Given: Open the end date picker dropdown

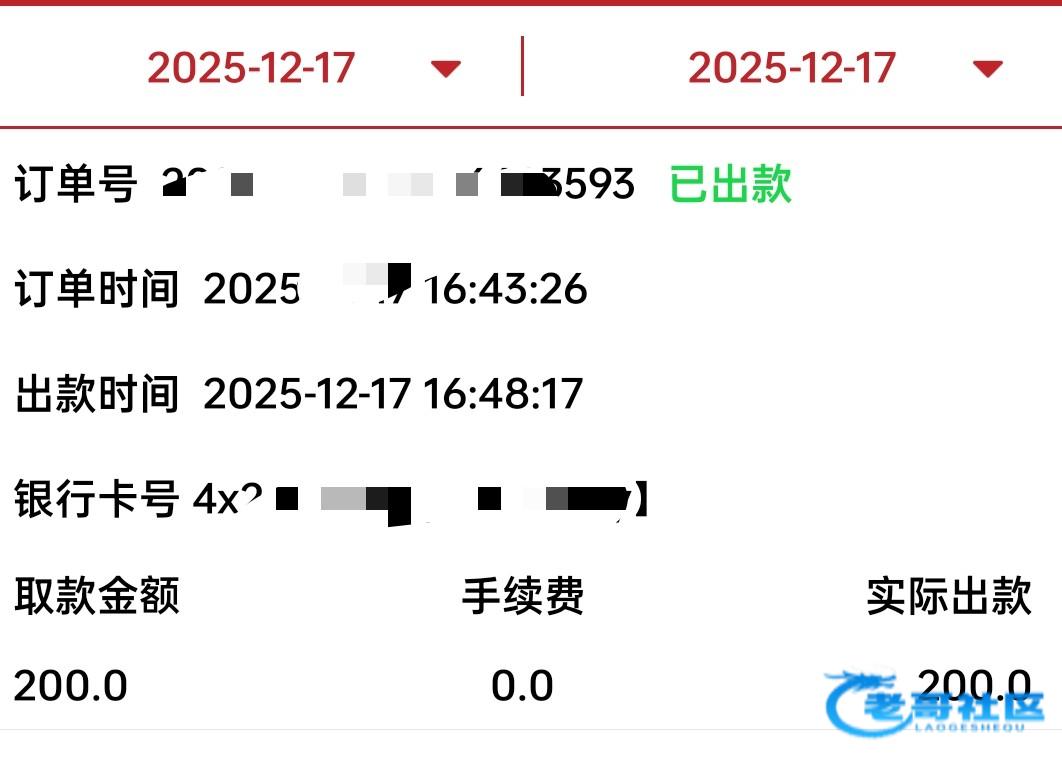Looking at the screenshot, I should point(987,69).
